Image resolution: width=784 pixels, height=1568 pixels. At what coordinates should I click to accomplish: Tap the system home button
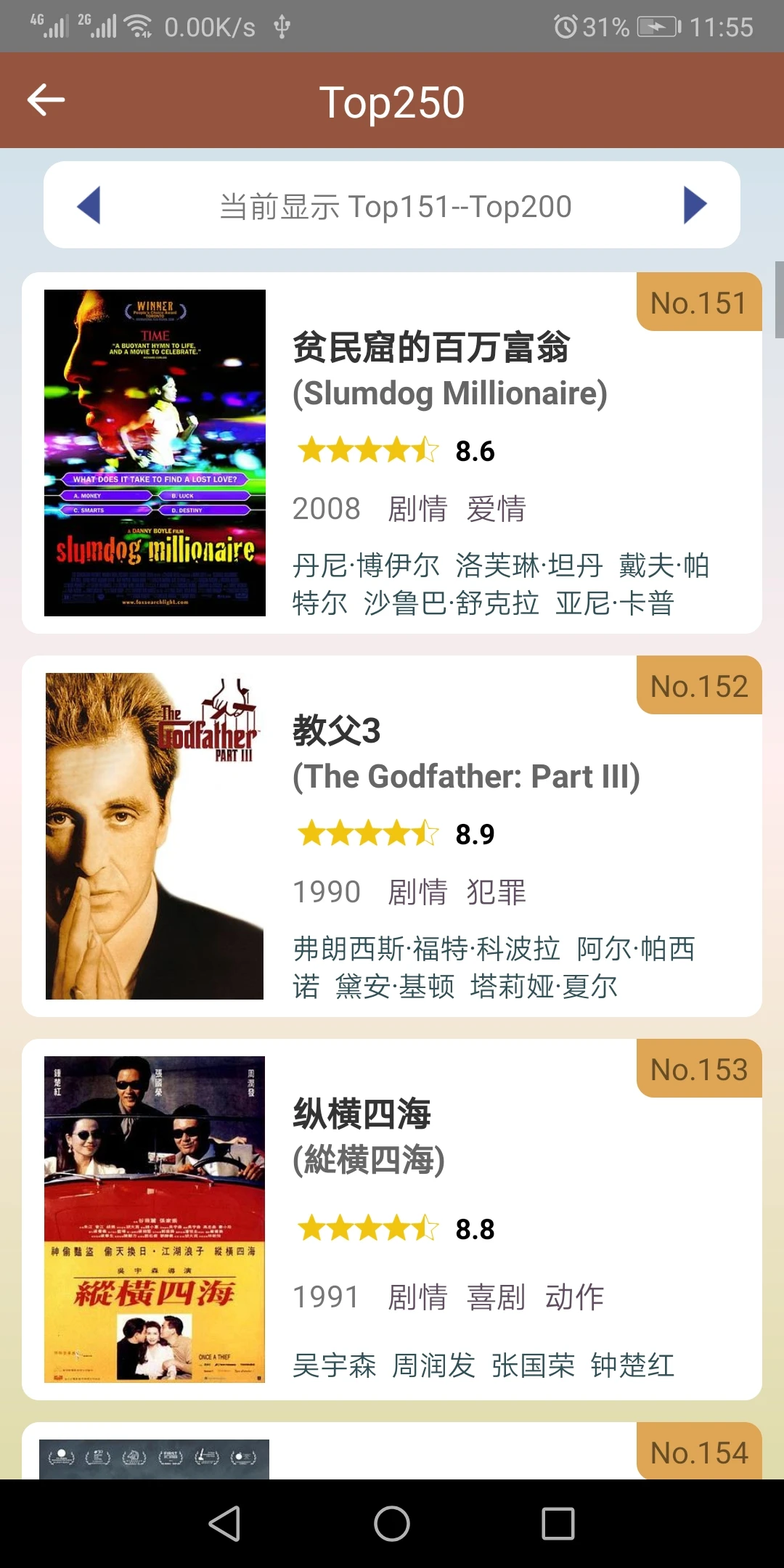click(x=392, y=1523)
